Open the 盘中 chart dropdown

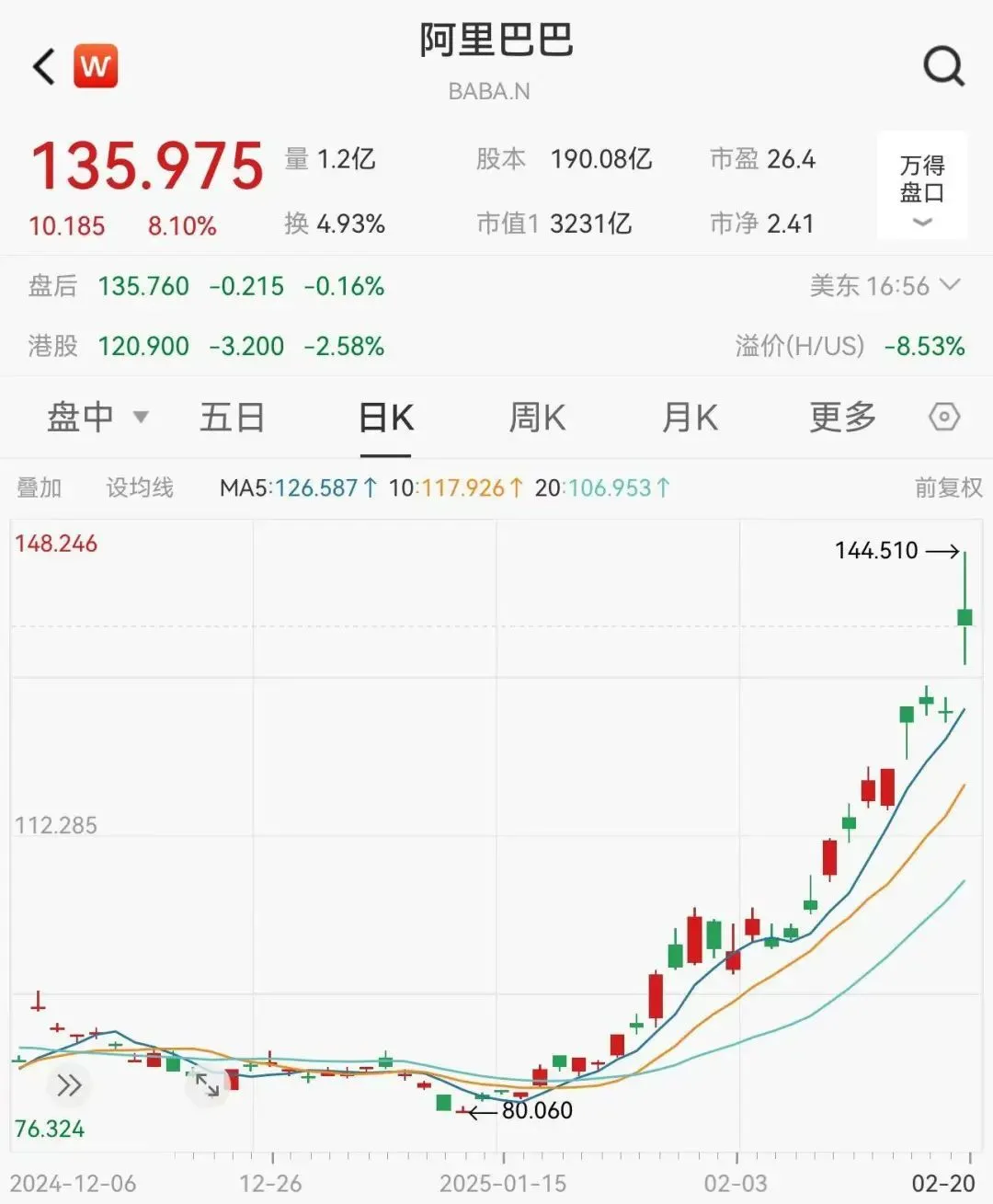(x=97, y=418)
